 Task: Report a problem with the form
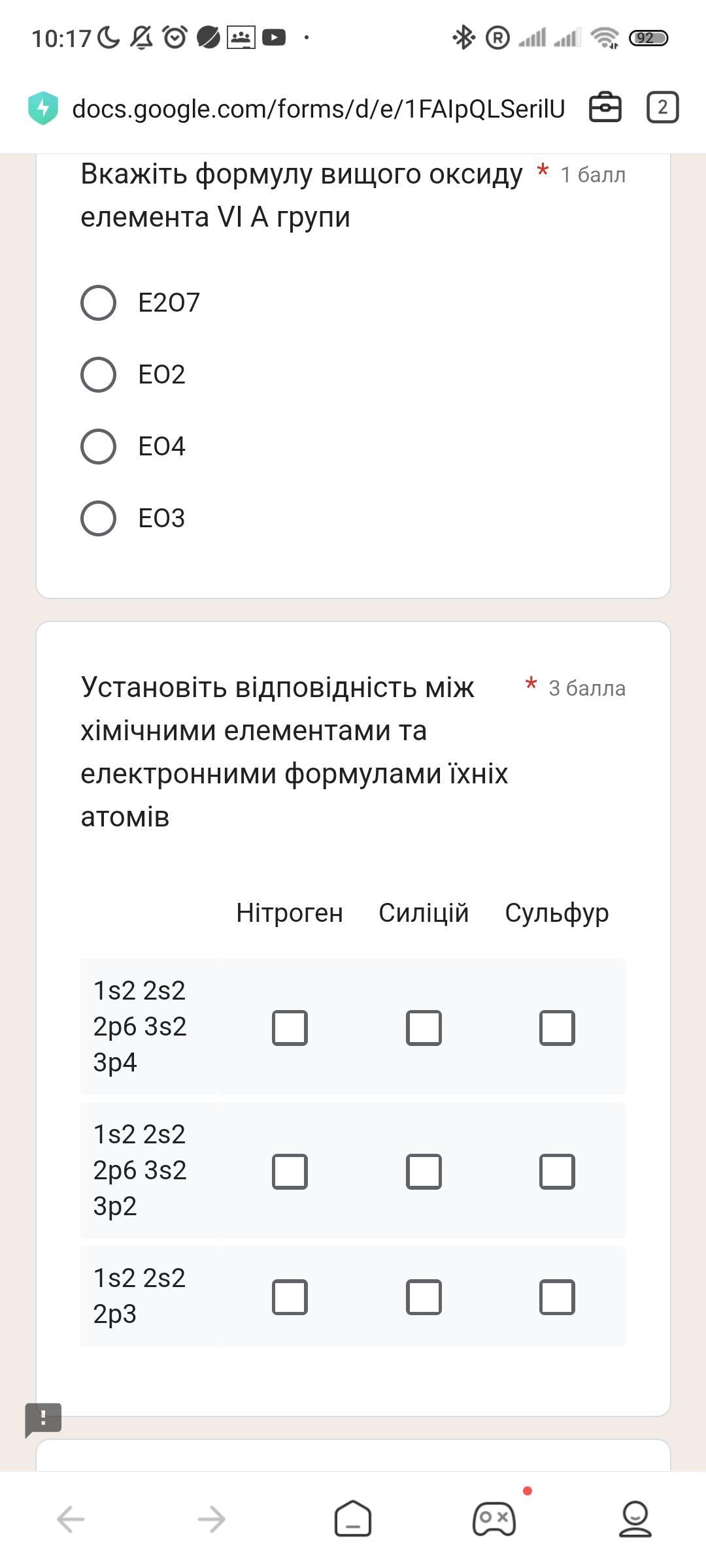pos(43,1419)
